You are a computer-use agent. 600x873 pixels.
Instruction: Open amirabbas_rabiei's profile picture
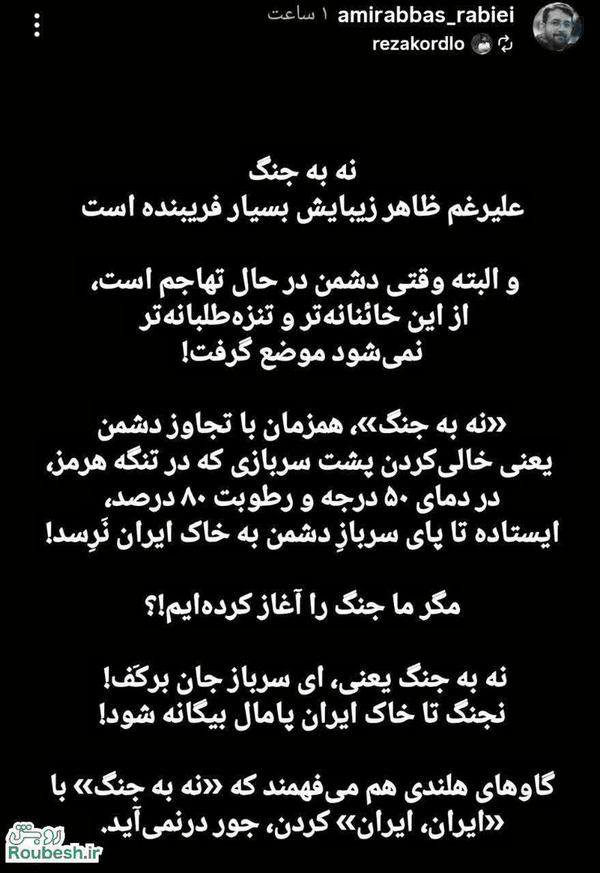click(557, 27)
